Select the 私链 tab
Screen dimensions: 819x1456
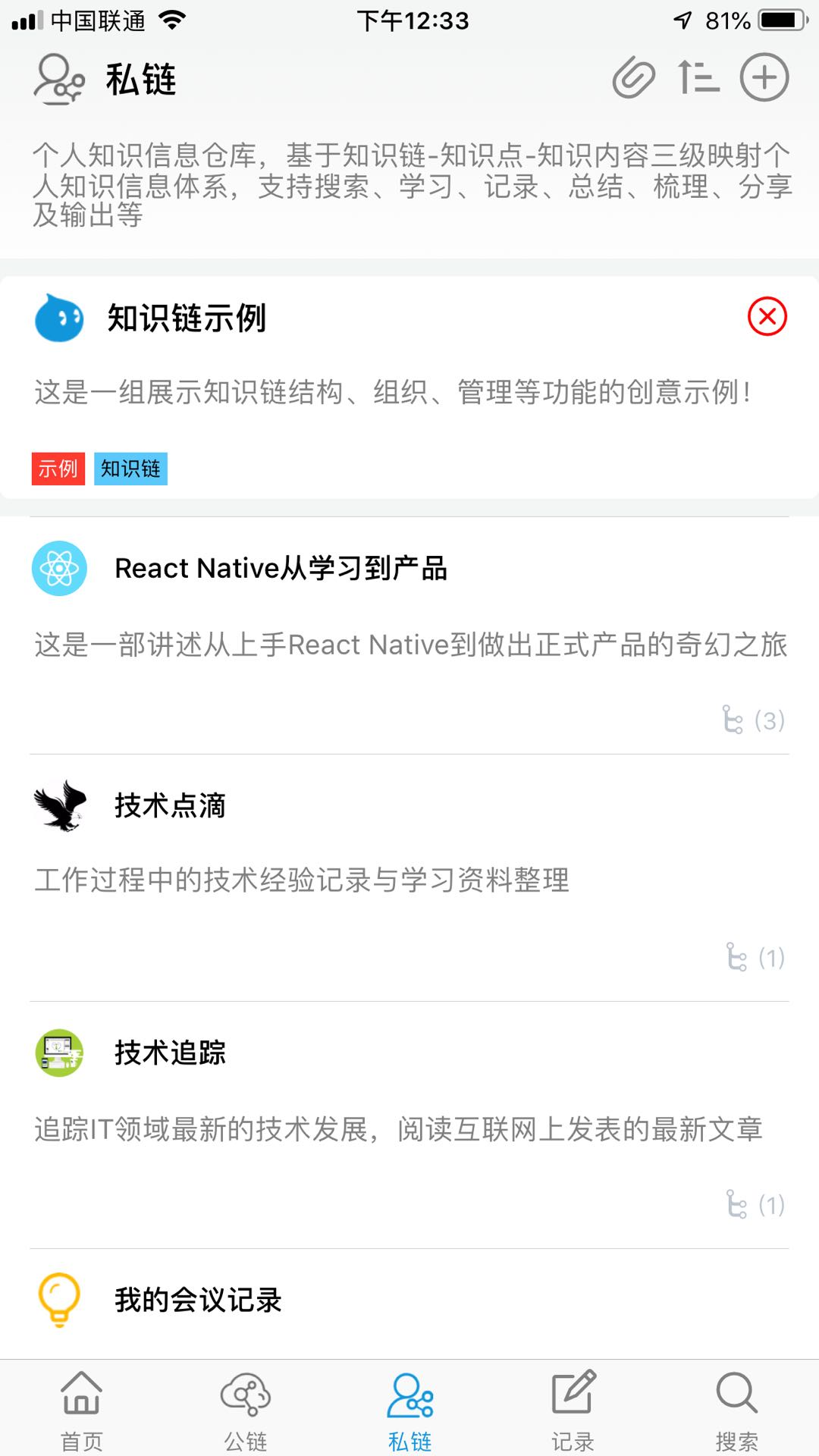(409, 1410)
